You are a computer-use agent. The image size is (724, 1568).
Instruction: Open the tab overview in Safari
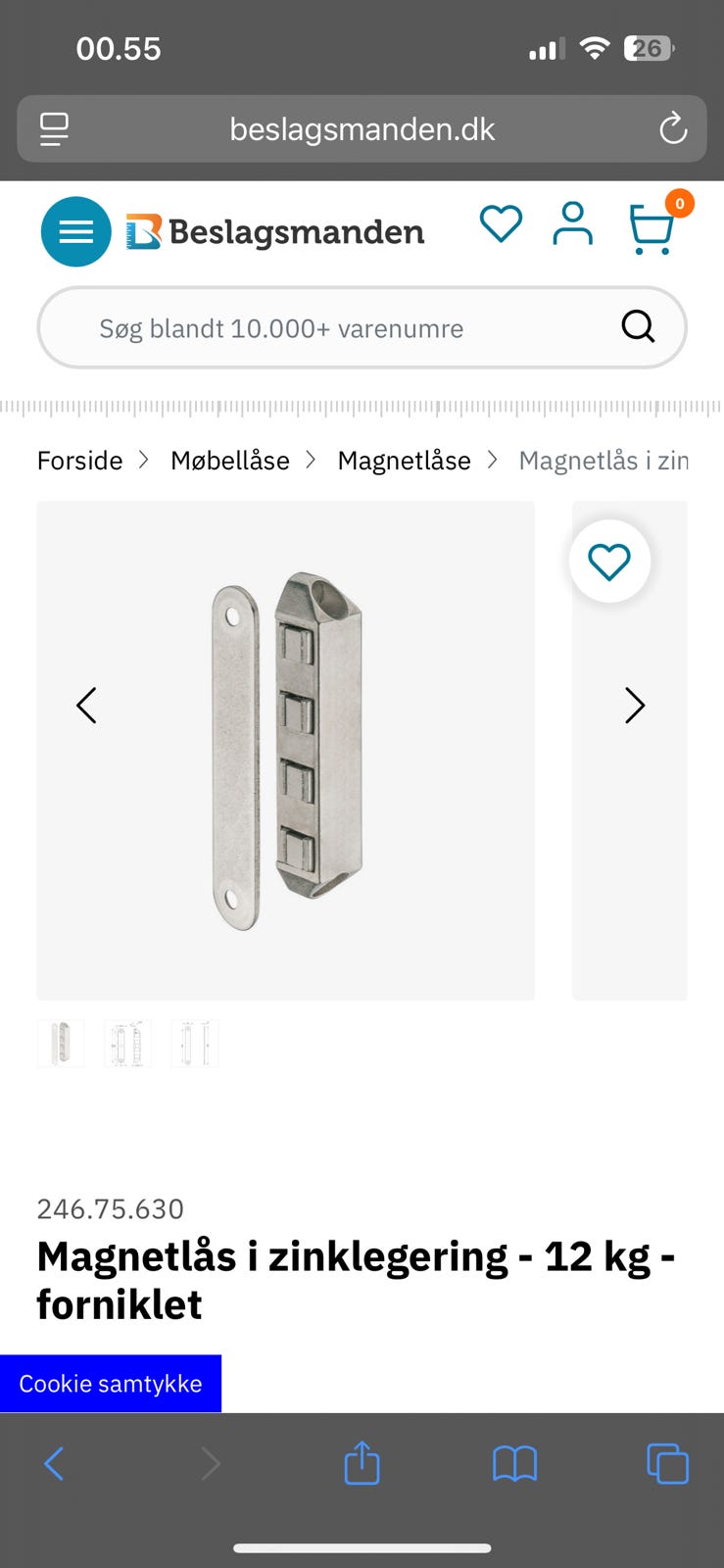coord(668,1464)
